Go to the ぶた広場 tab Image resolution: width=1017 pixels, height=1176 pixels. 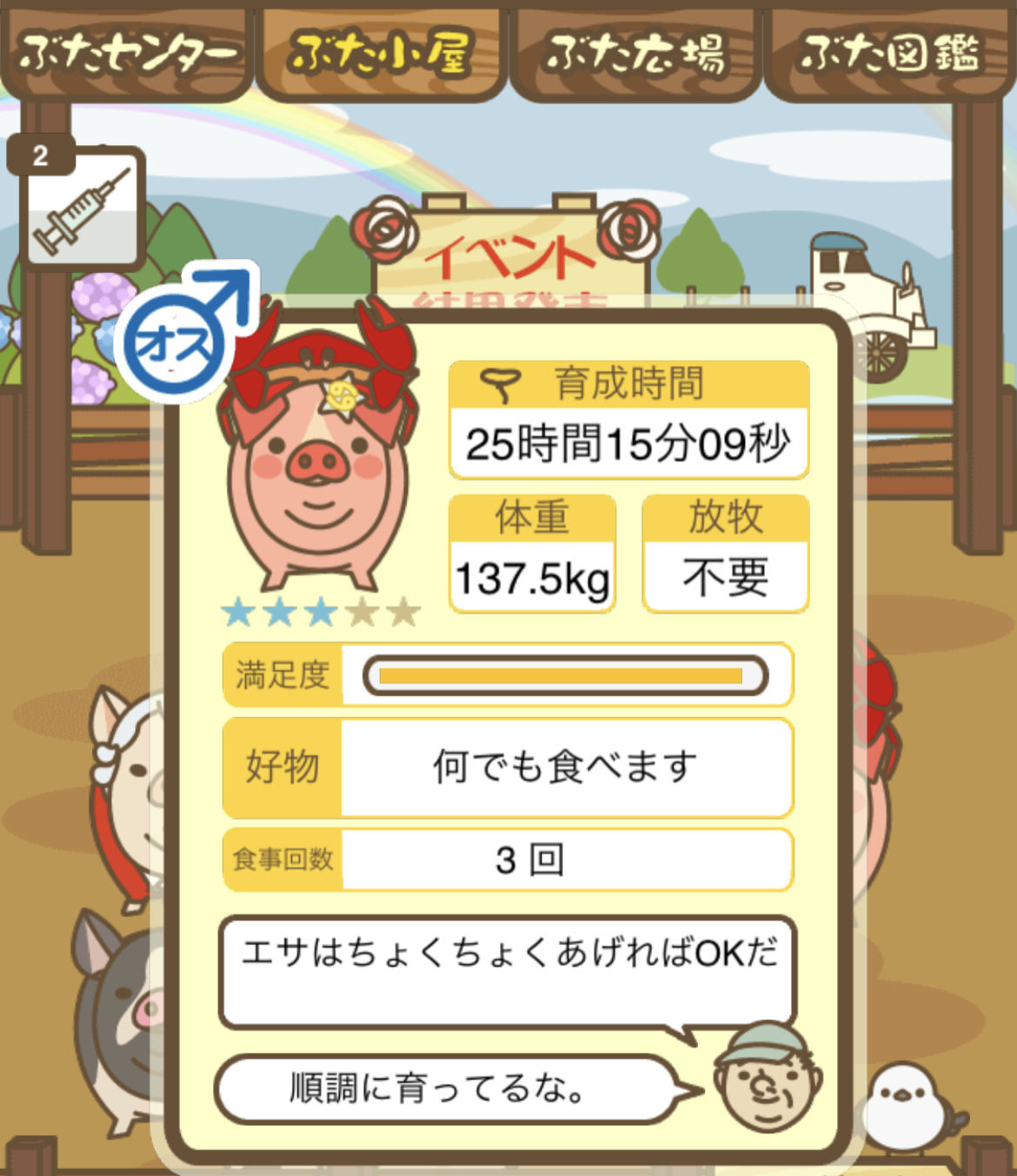point(635,54)
